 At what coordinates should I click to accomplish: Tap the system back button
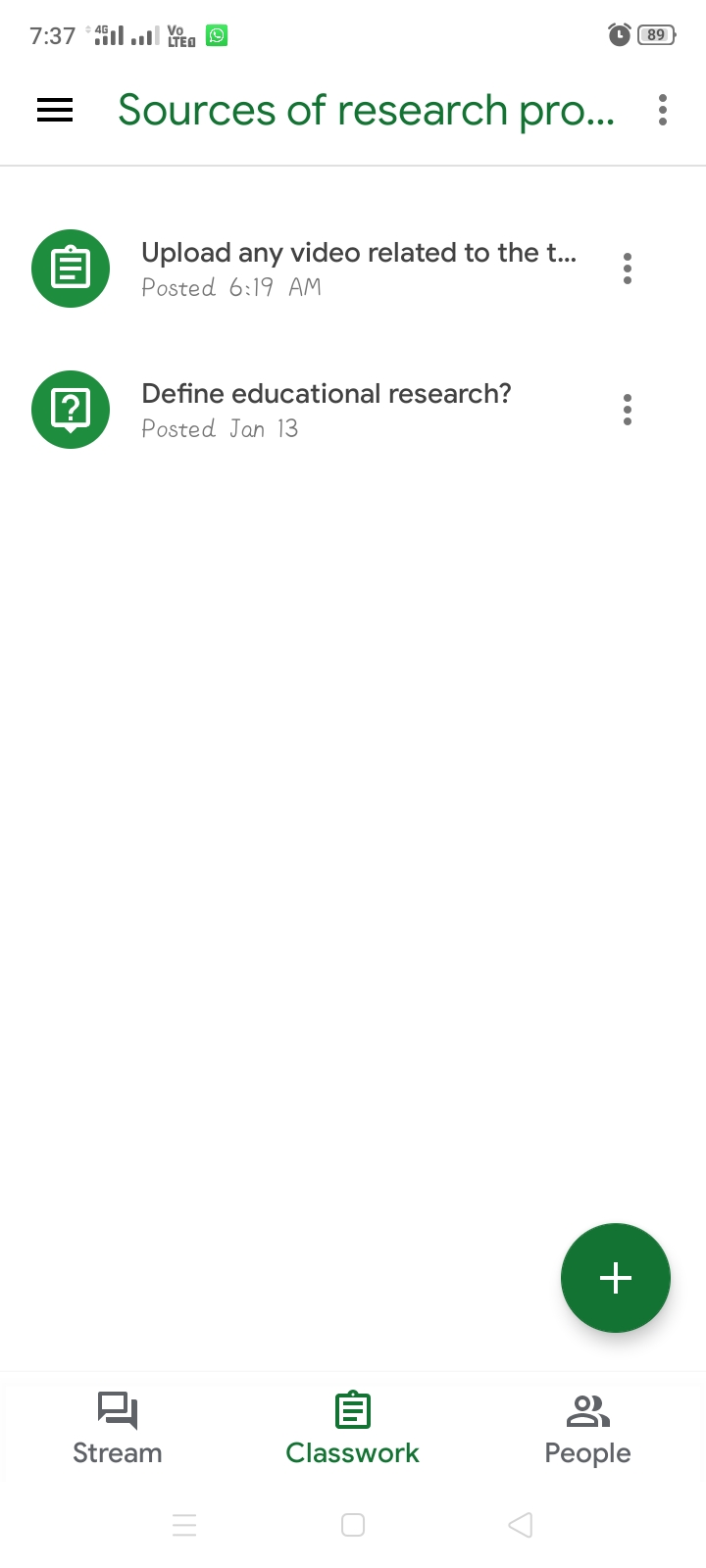coord(521,1525)
